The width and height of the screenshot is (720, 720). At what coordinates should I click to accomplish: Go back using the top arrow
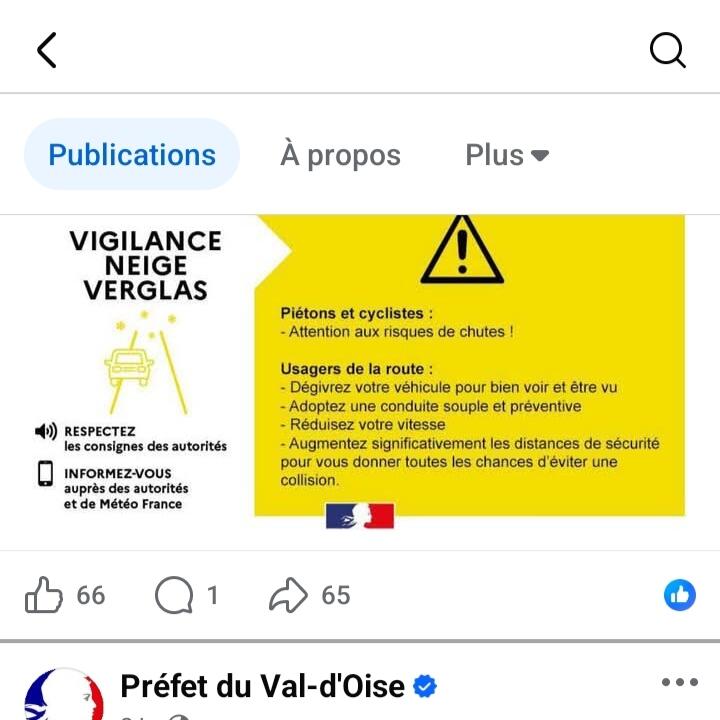pyautogui.click(x=47, y=50)
